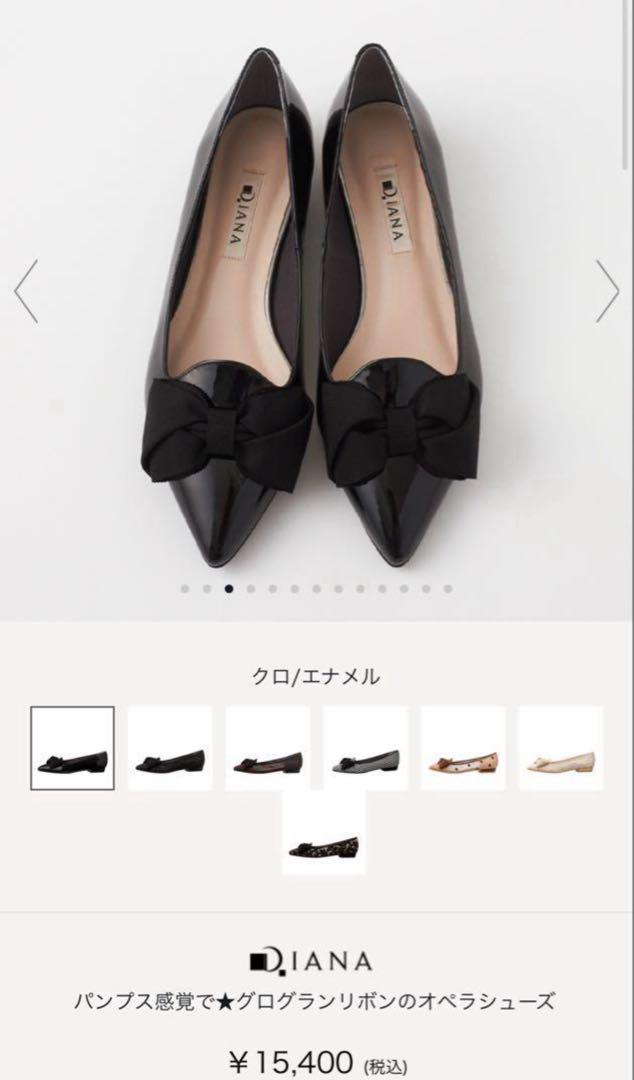Show the previous product photo

26,291
